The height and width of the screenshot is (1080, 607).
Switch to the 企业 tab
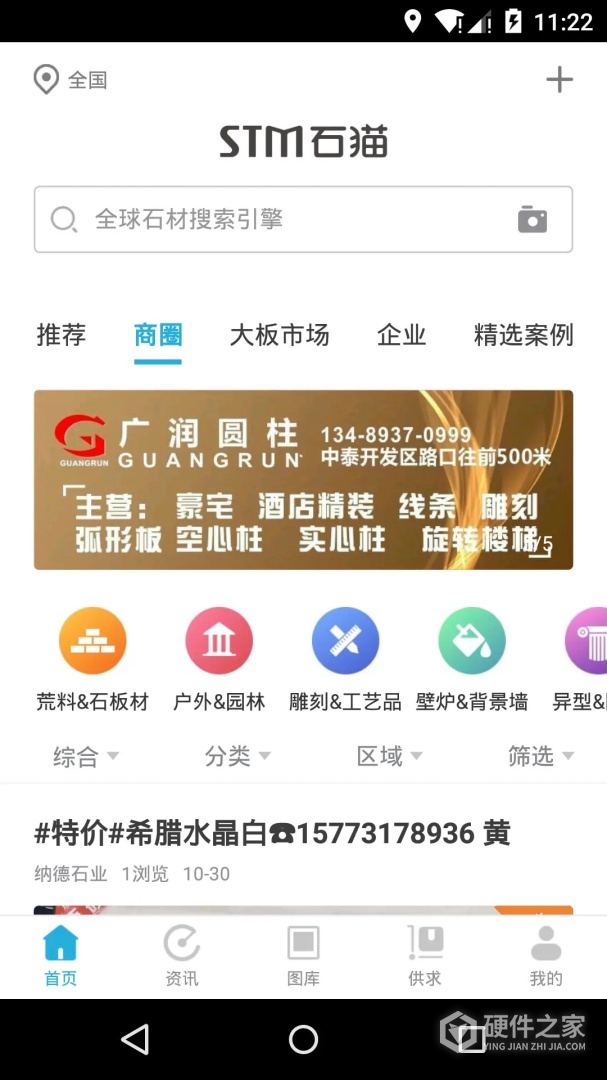401,335
